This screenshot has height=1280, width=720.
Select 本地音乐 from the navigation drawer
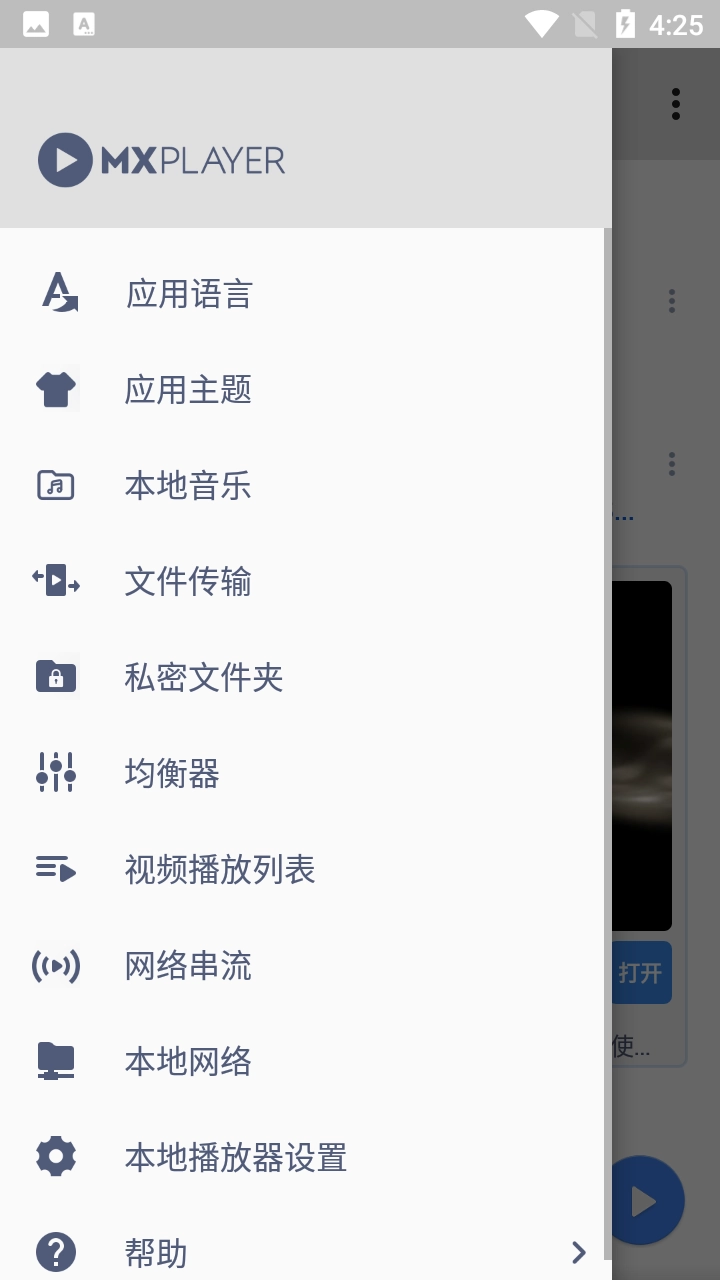(x=188, y=484)
